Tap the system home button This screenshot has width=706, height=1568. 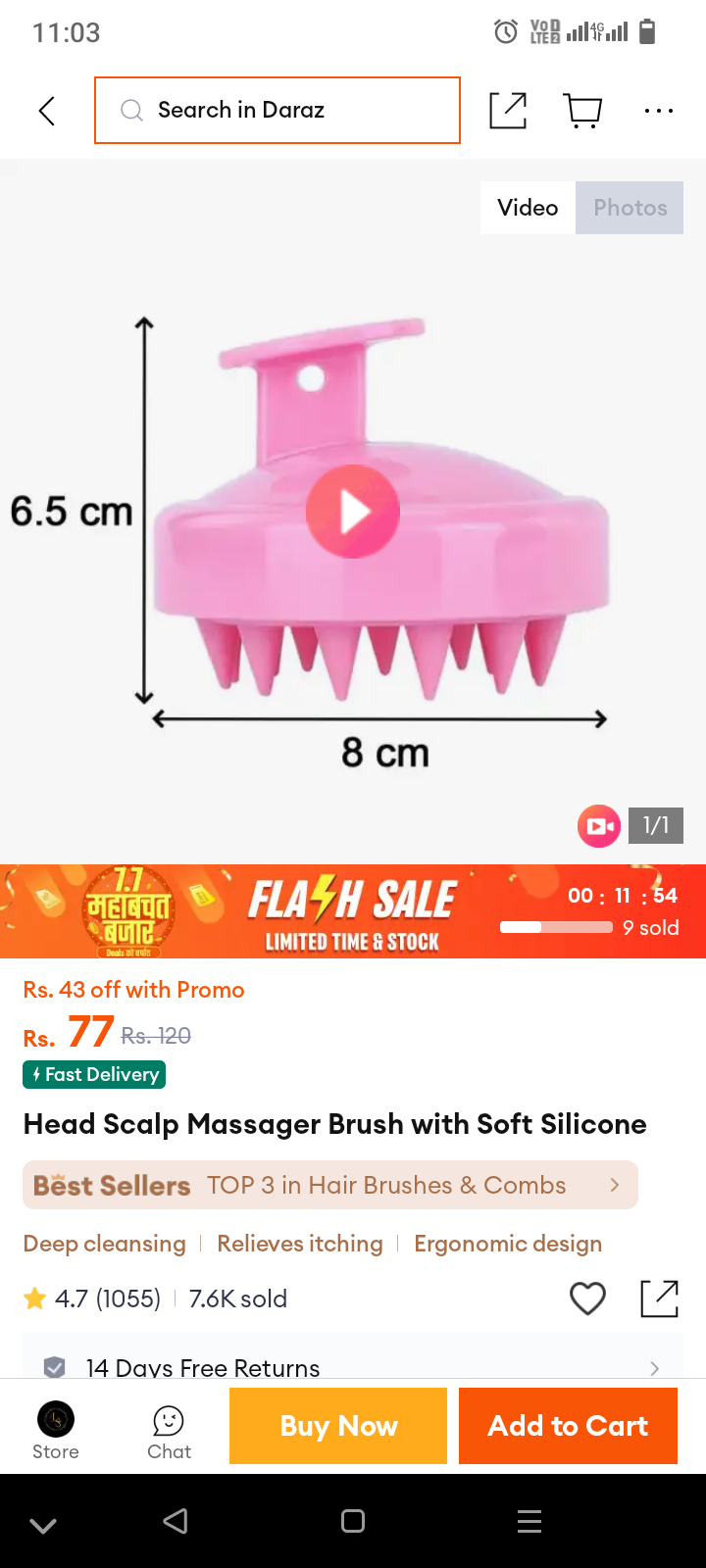pos(353,1521)
